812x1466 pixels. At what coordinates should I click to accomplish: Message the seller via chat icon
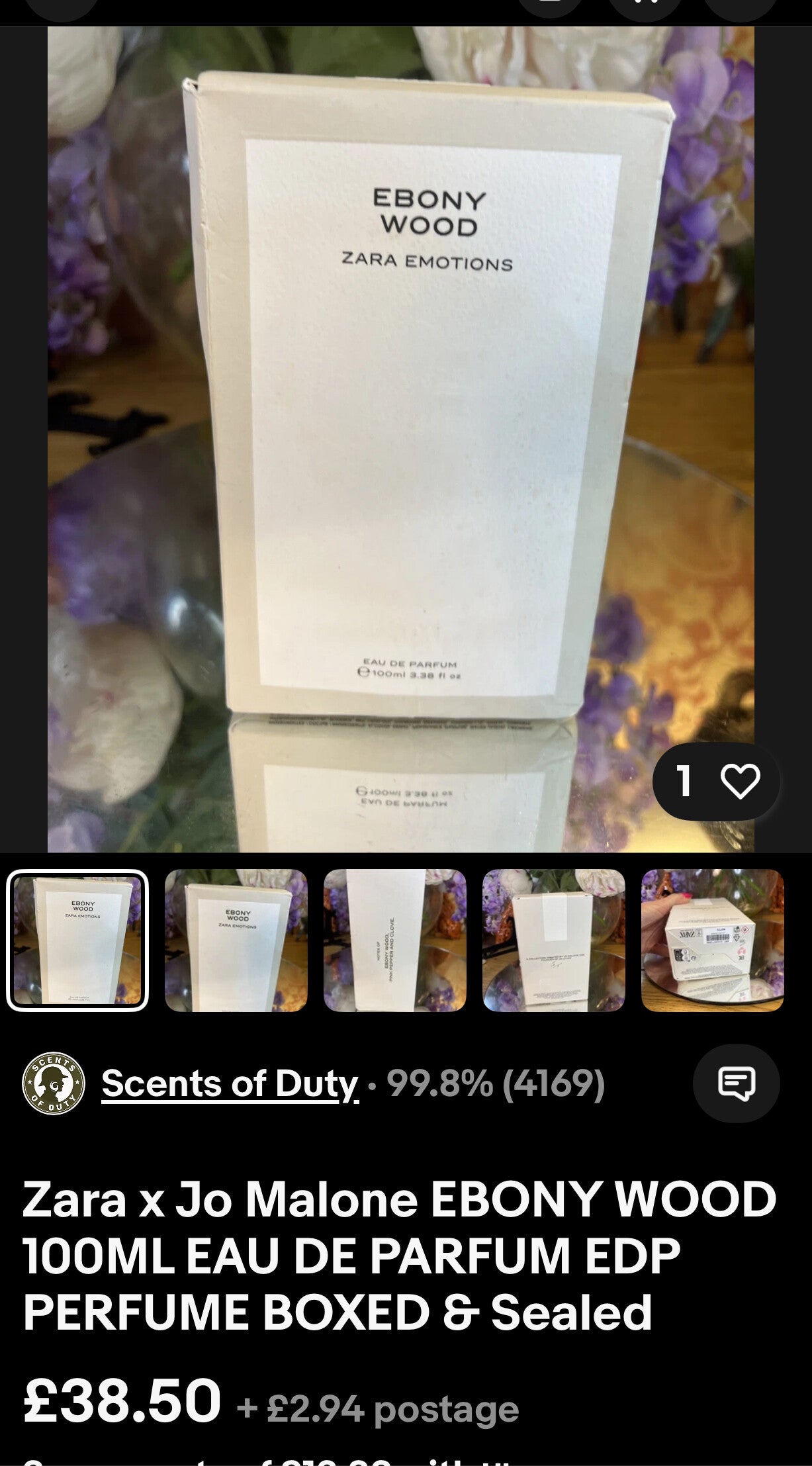point(736,1083)
